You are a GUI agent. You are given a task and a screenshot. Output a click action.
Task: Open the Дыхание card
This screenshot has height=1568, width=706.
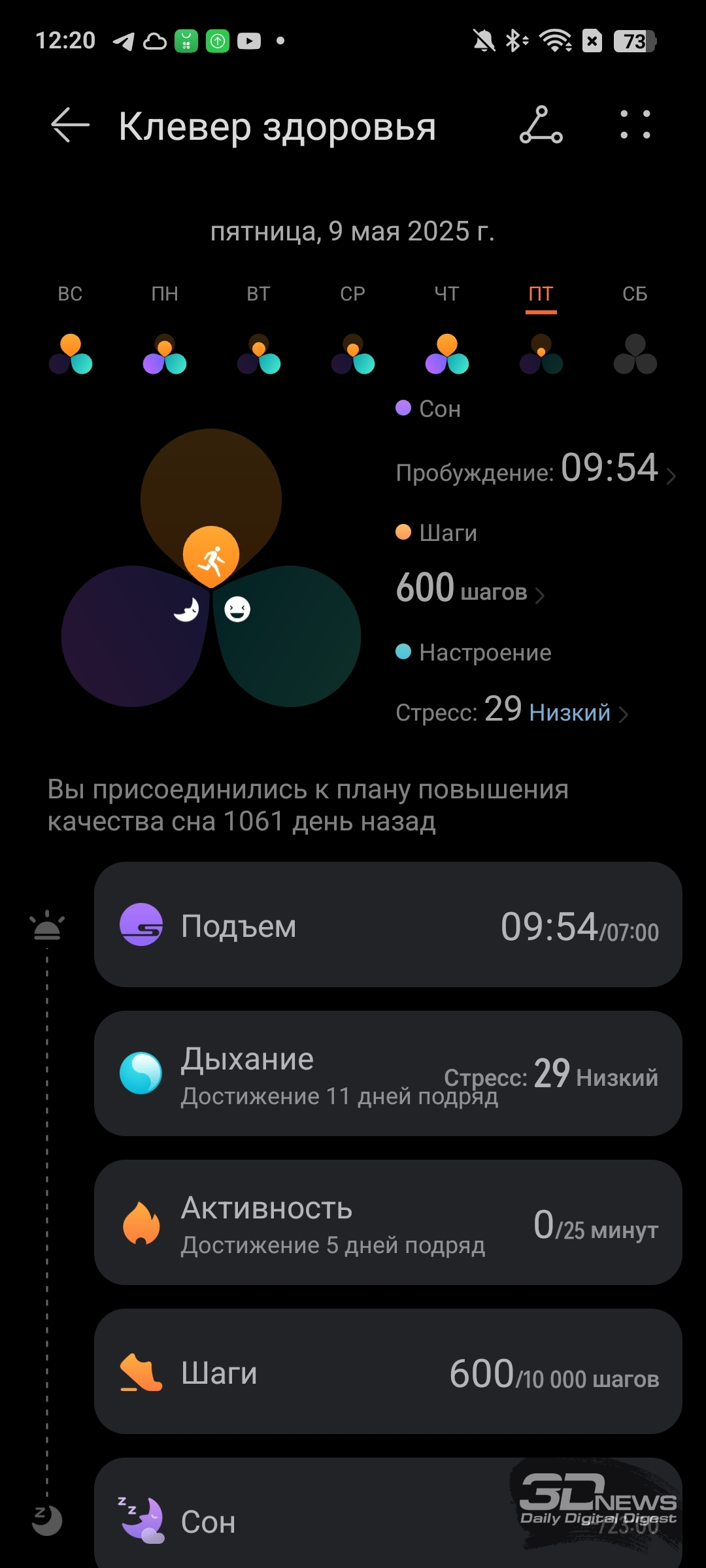[x=388, y=1073]
